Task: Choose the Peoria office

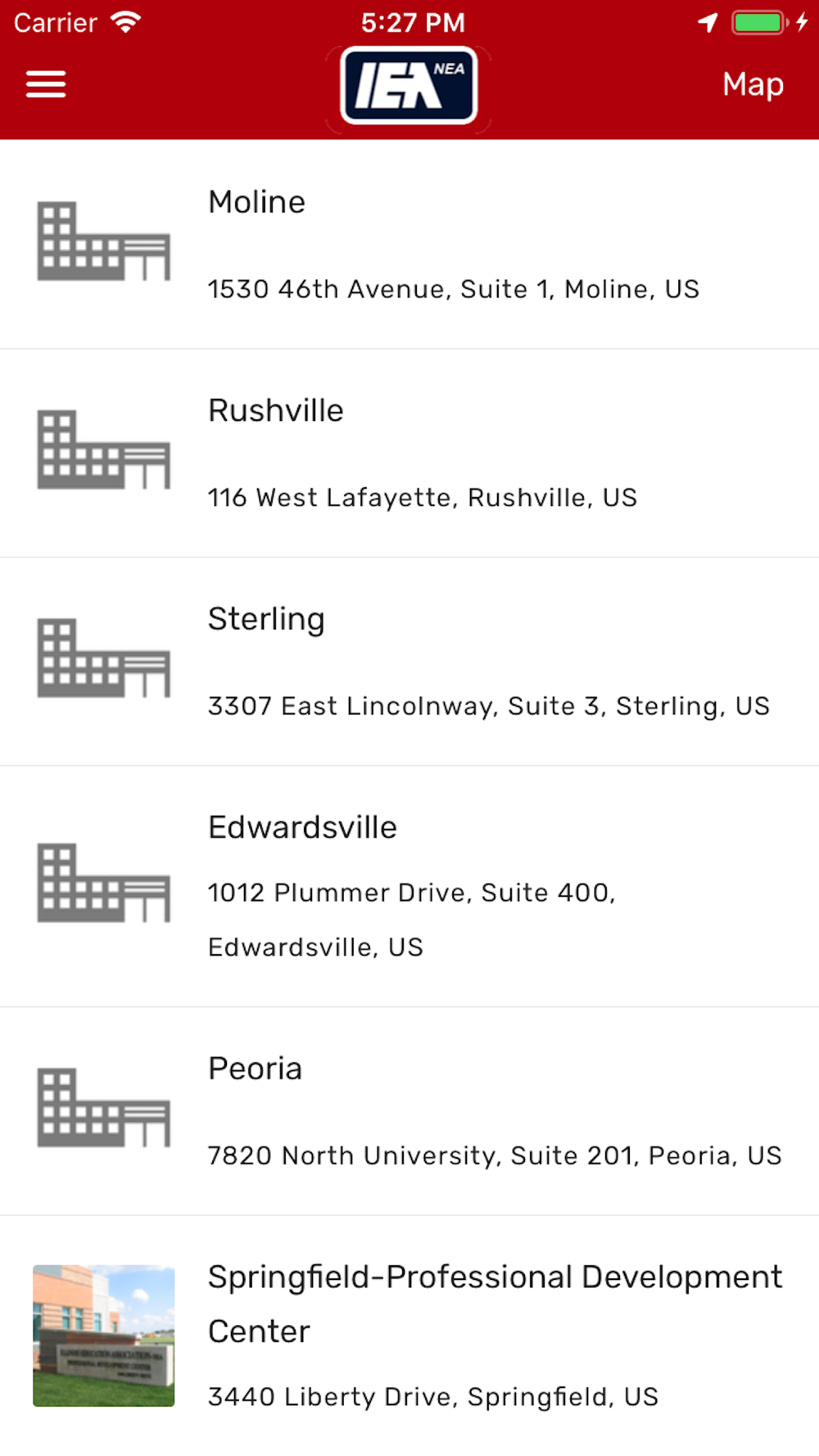Action: [x=409, y=1111]
